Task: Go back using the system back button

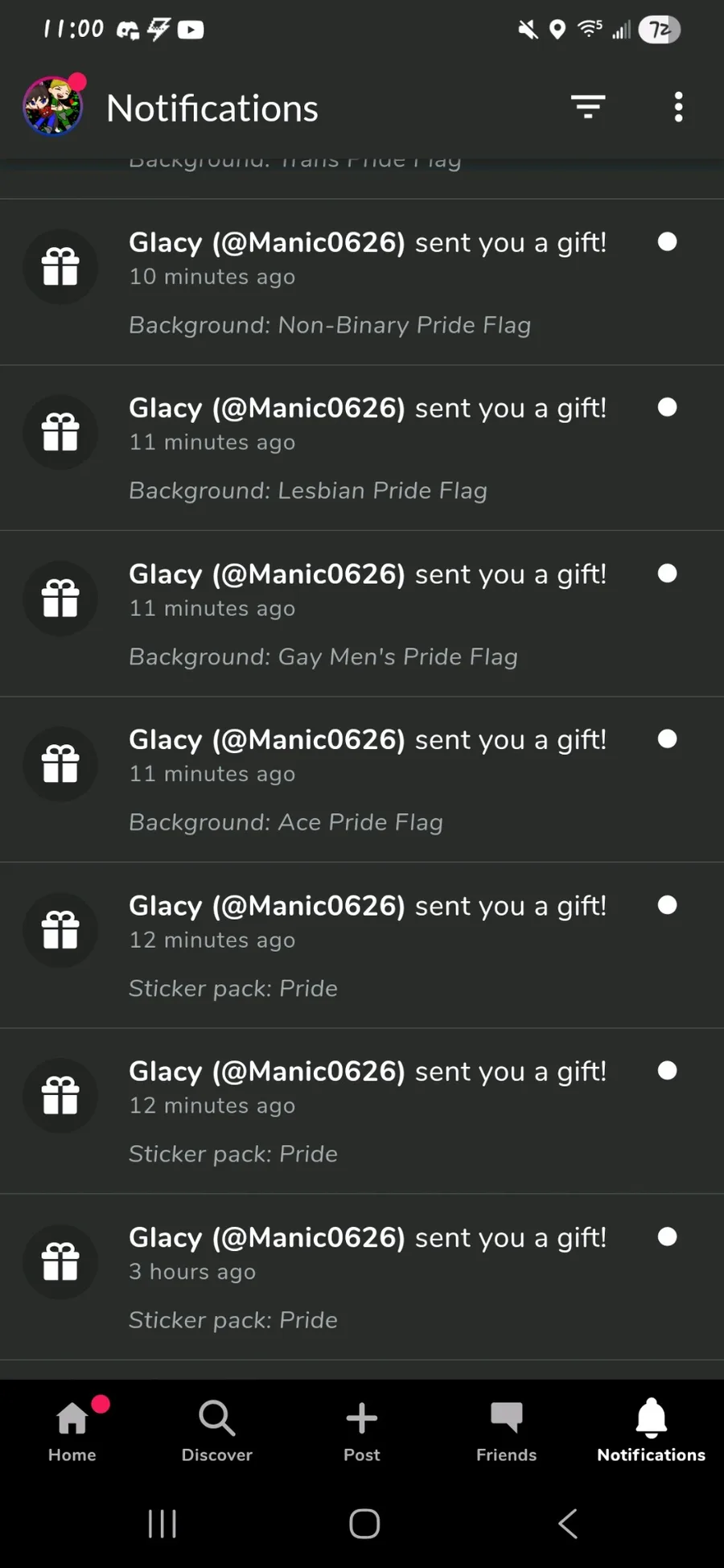Action: [568, 1523]
